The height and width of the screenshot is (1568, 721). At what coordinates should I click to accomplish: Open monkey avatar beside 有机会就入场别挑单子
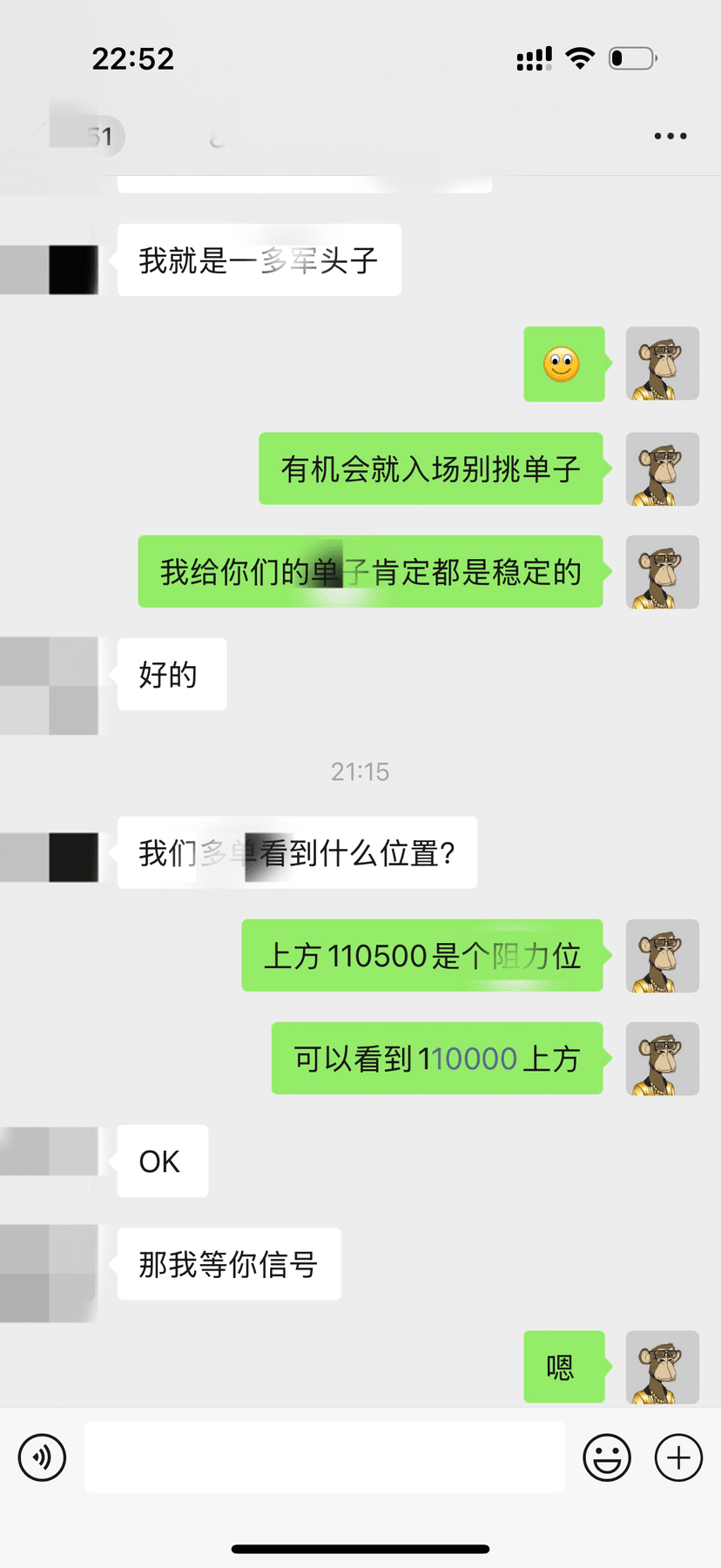coord(663,469)
